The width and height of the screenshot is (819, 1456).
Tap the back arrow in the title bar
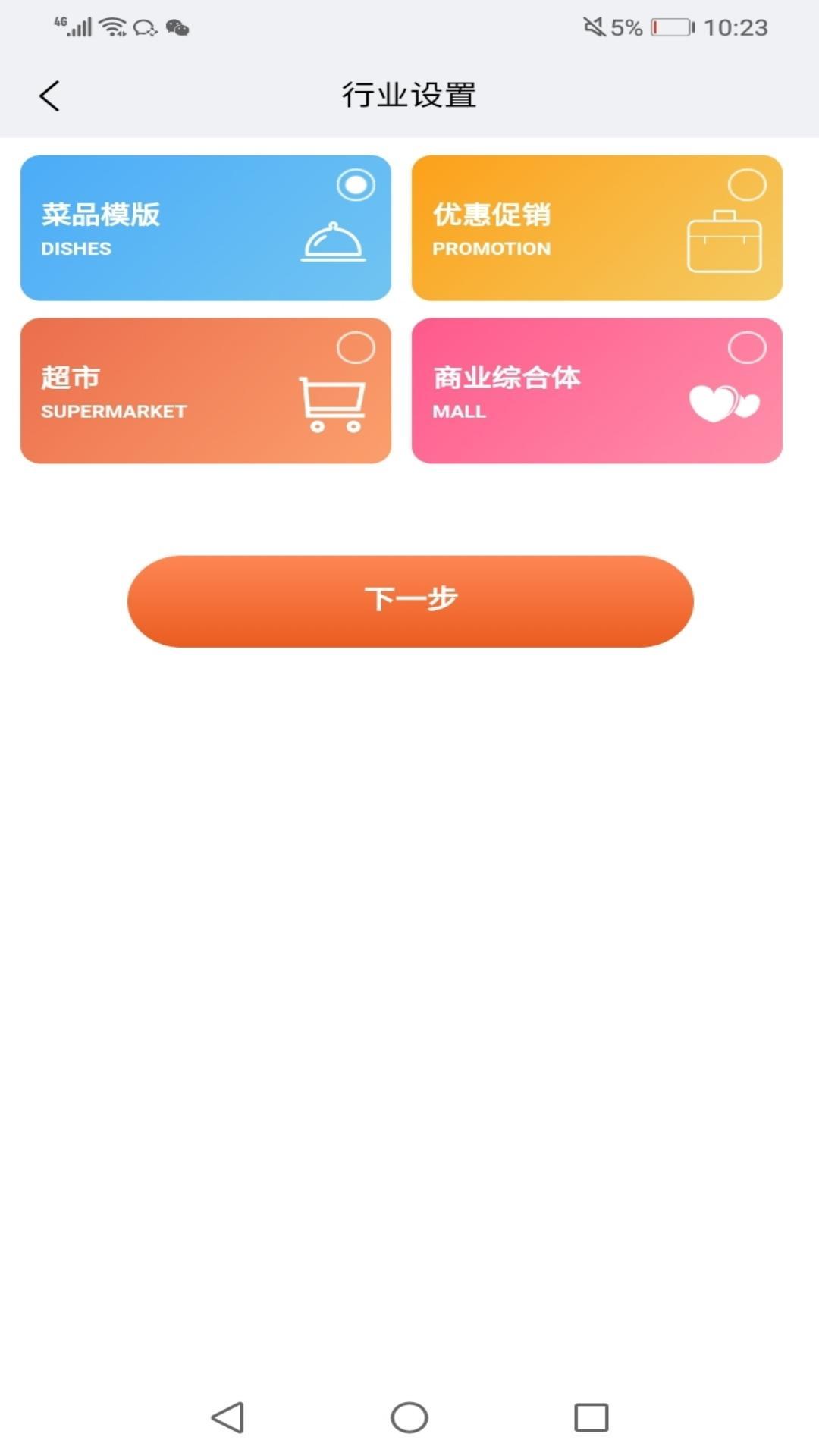point(49,96)
